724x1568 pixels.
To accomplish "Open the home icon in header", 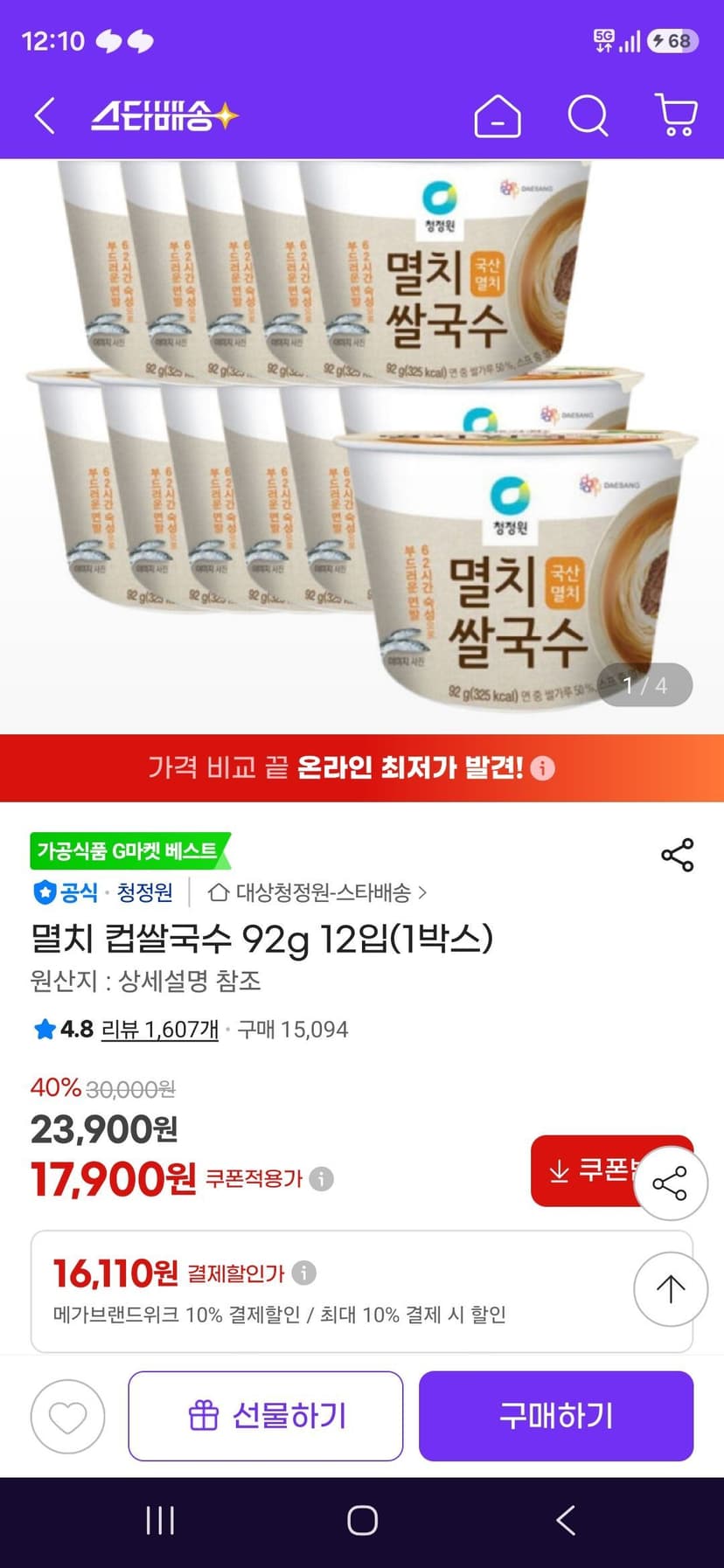I will pyautogui.click(x=498, y=115).
